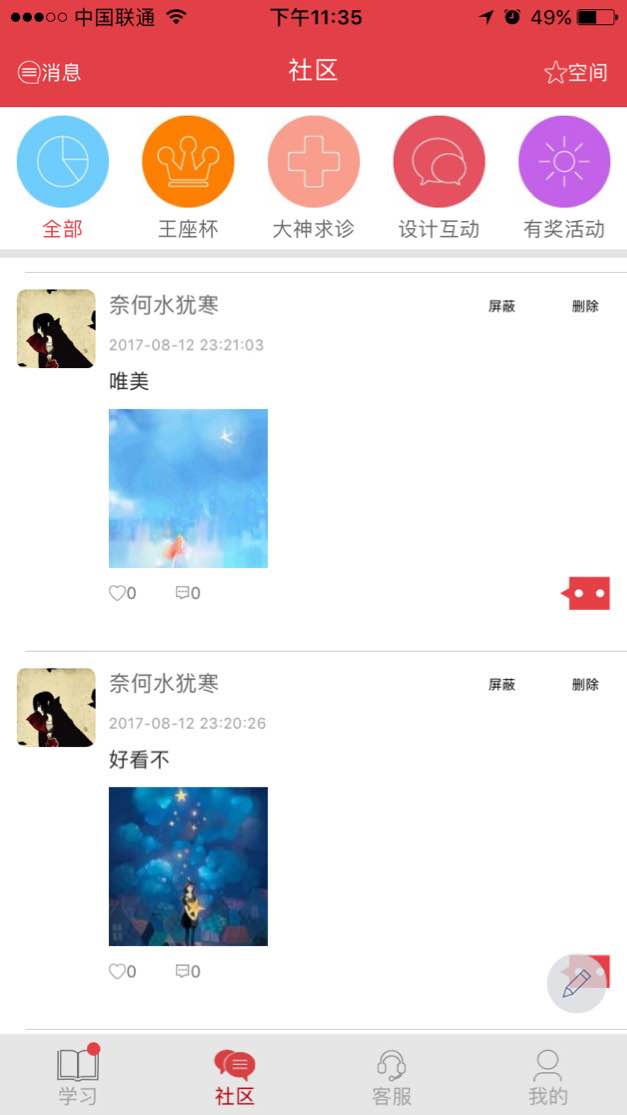Tap 屏蔽 on the 唯美 post
Image resolution: width=627 pixels, height=1115 pixels.
coord(501,306)
